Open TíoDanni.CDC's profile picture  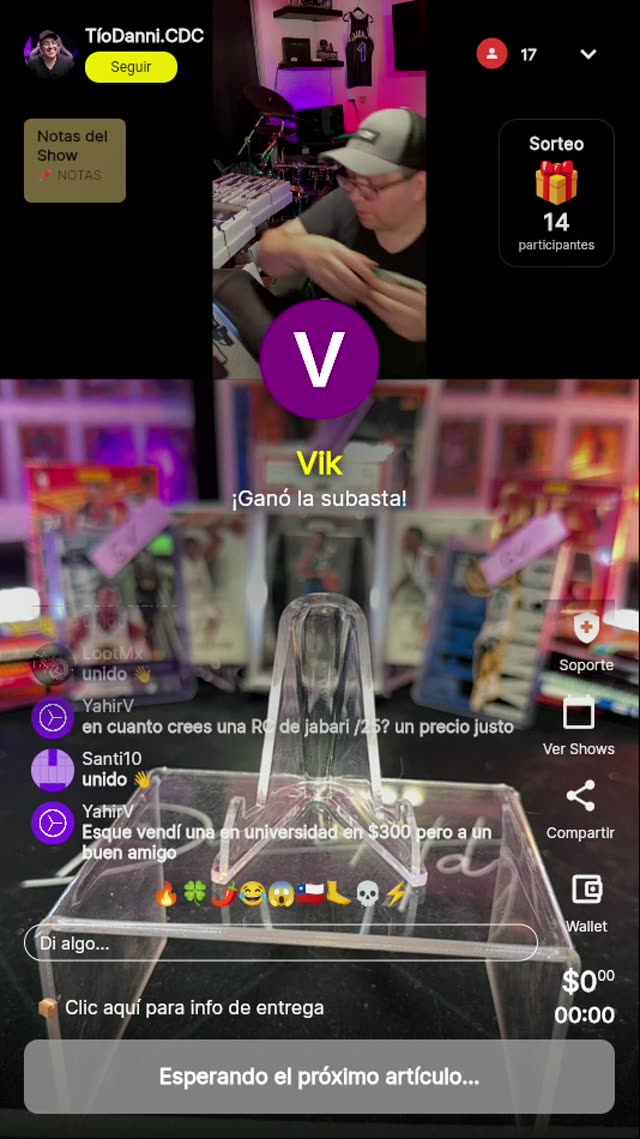point(50,54)
